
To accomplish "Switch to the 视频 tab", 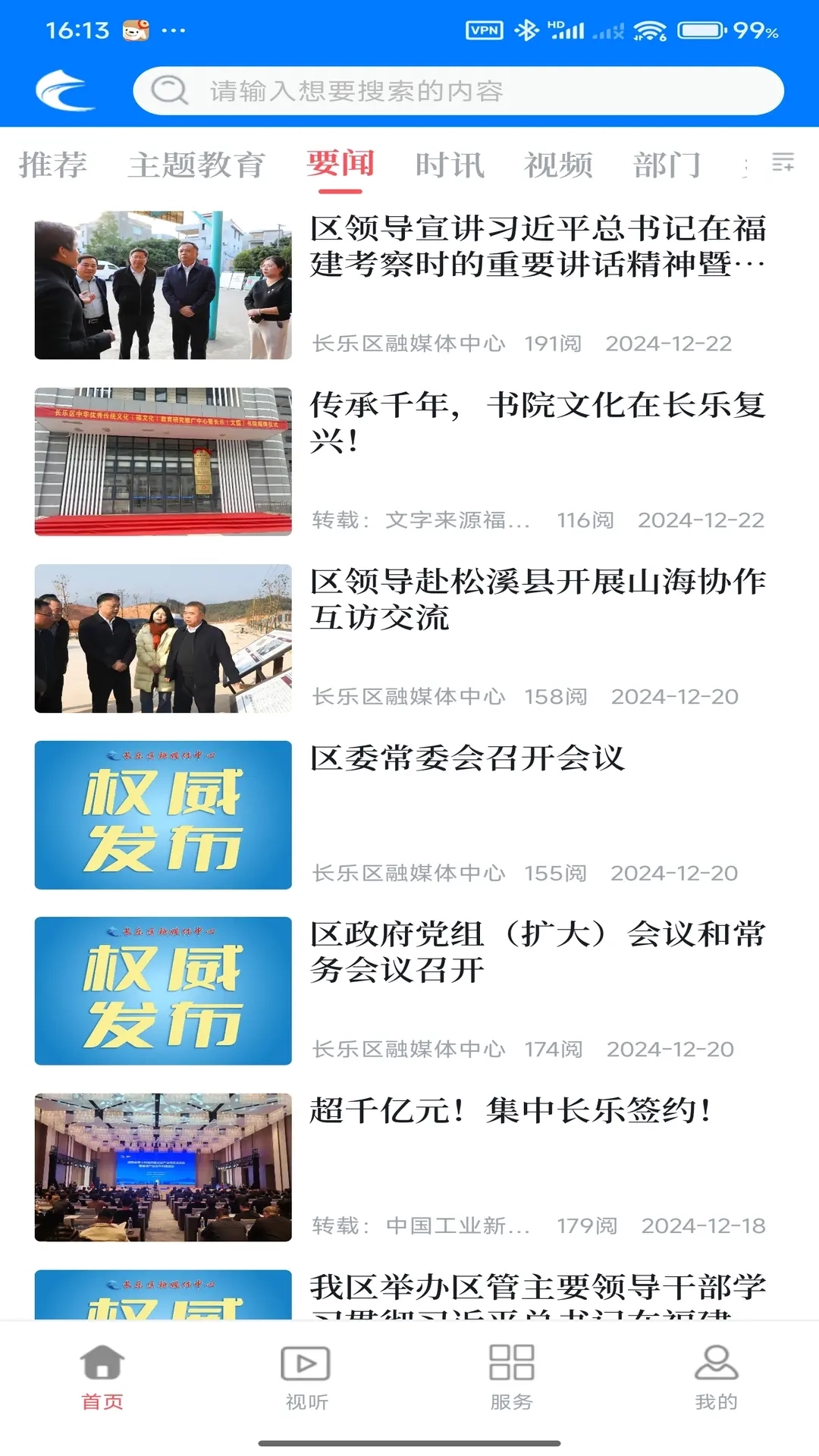I will (559, 165).
